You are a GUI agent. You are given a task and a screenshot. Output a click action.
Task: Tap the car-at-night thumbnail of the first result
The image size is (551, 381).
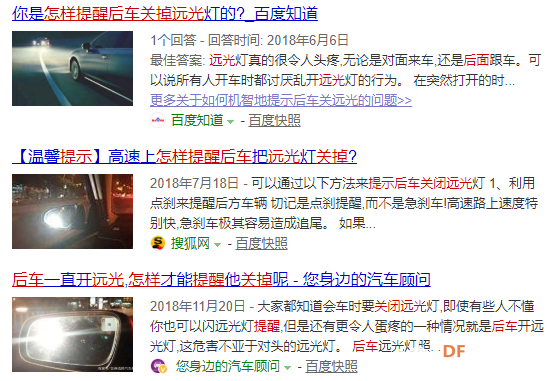click(72, 68)
